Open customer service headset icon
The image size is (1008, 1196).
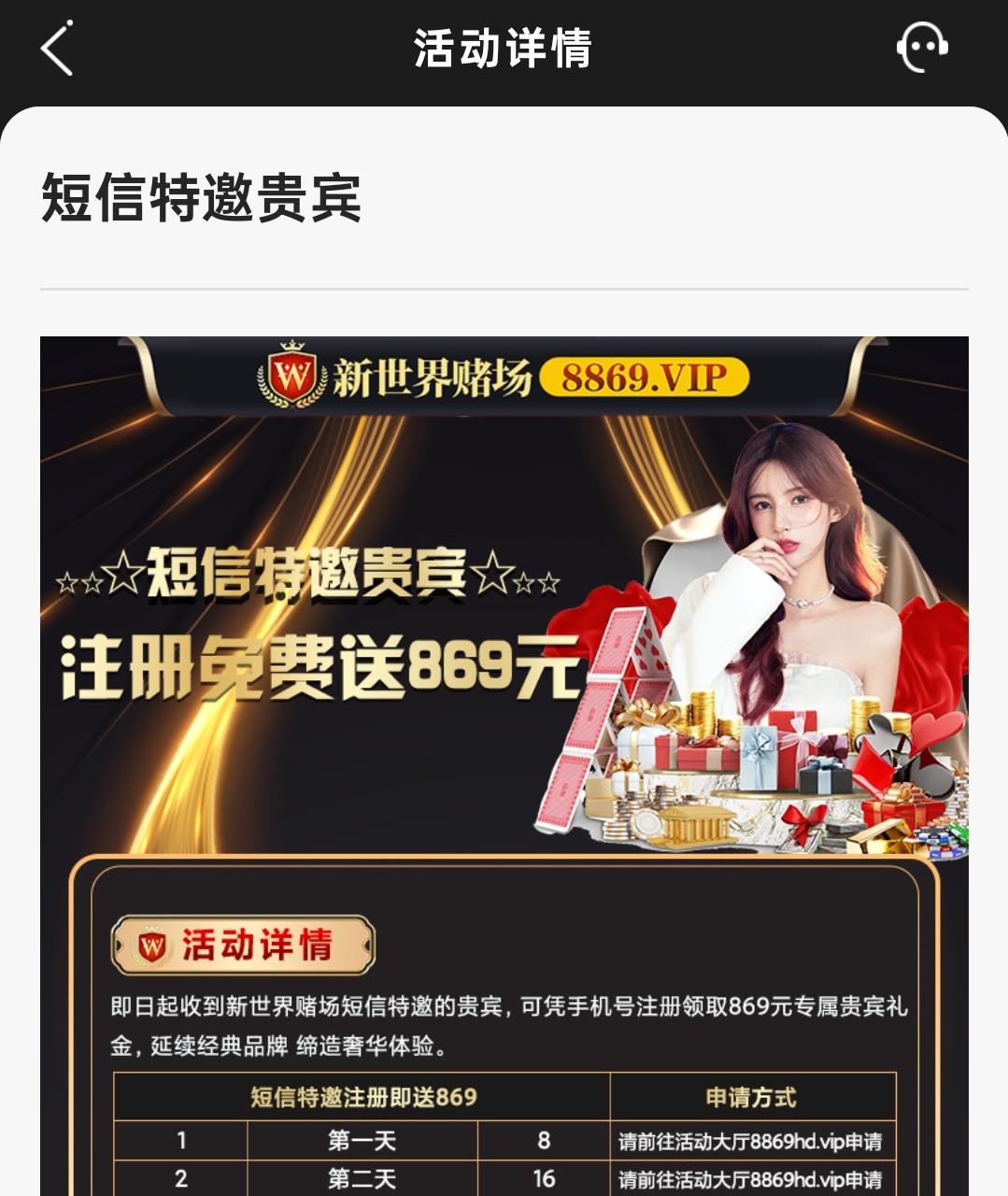coord(922,47)
